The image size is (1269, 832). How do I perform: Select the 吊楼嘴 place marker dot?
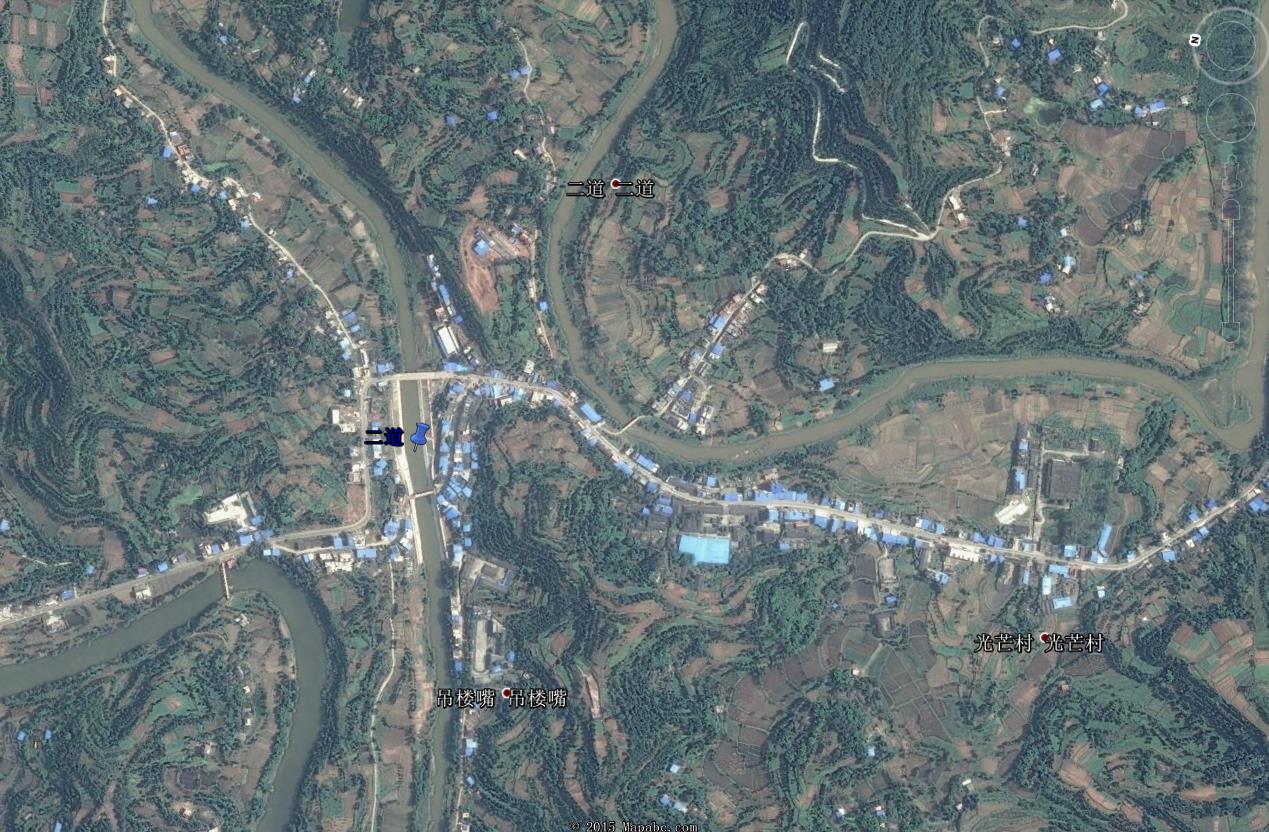(x=507, y=692)
